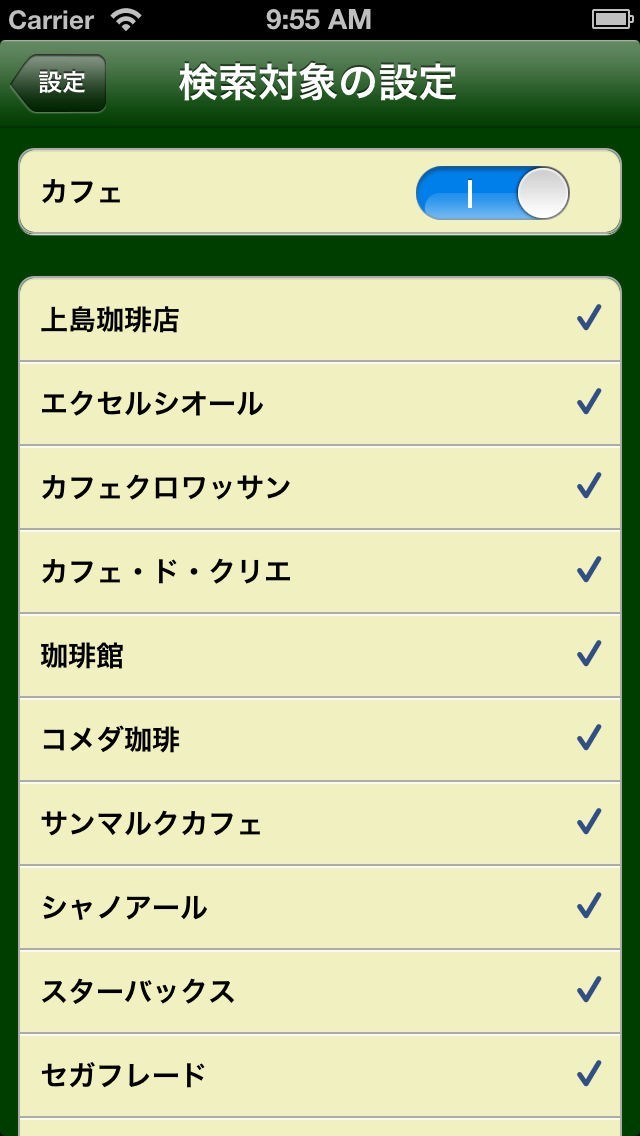Viewport: 640px width, 1136px height.
Task: Tap the カフェクロワッサン row
Action: (x=320, y=488)
